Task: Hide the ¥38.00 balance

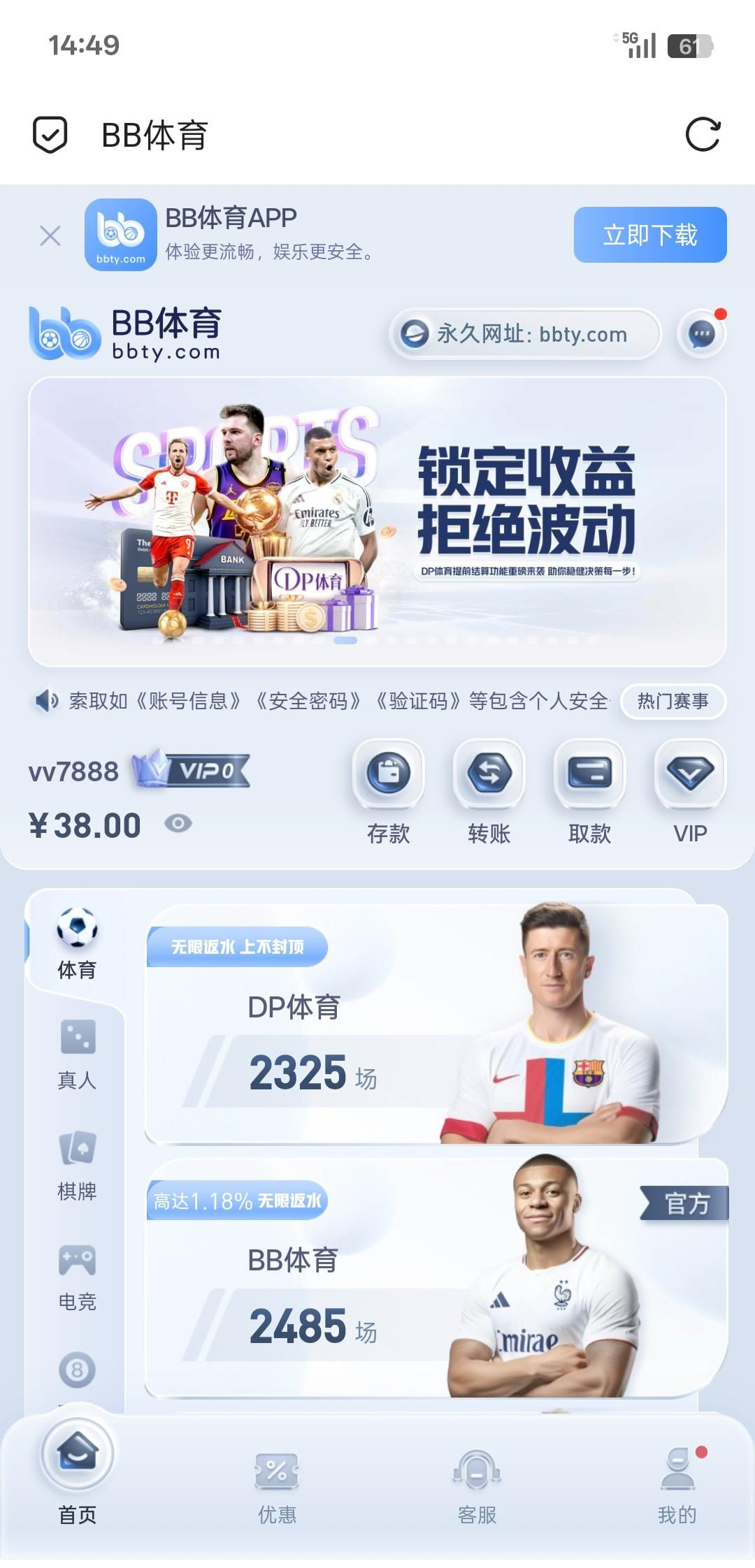Action: (x=178, y=824)
